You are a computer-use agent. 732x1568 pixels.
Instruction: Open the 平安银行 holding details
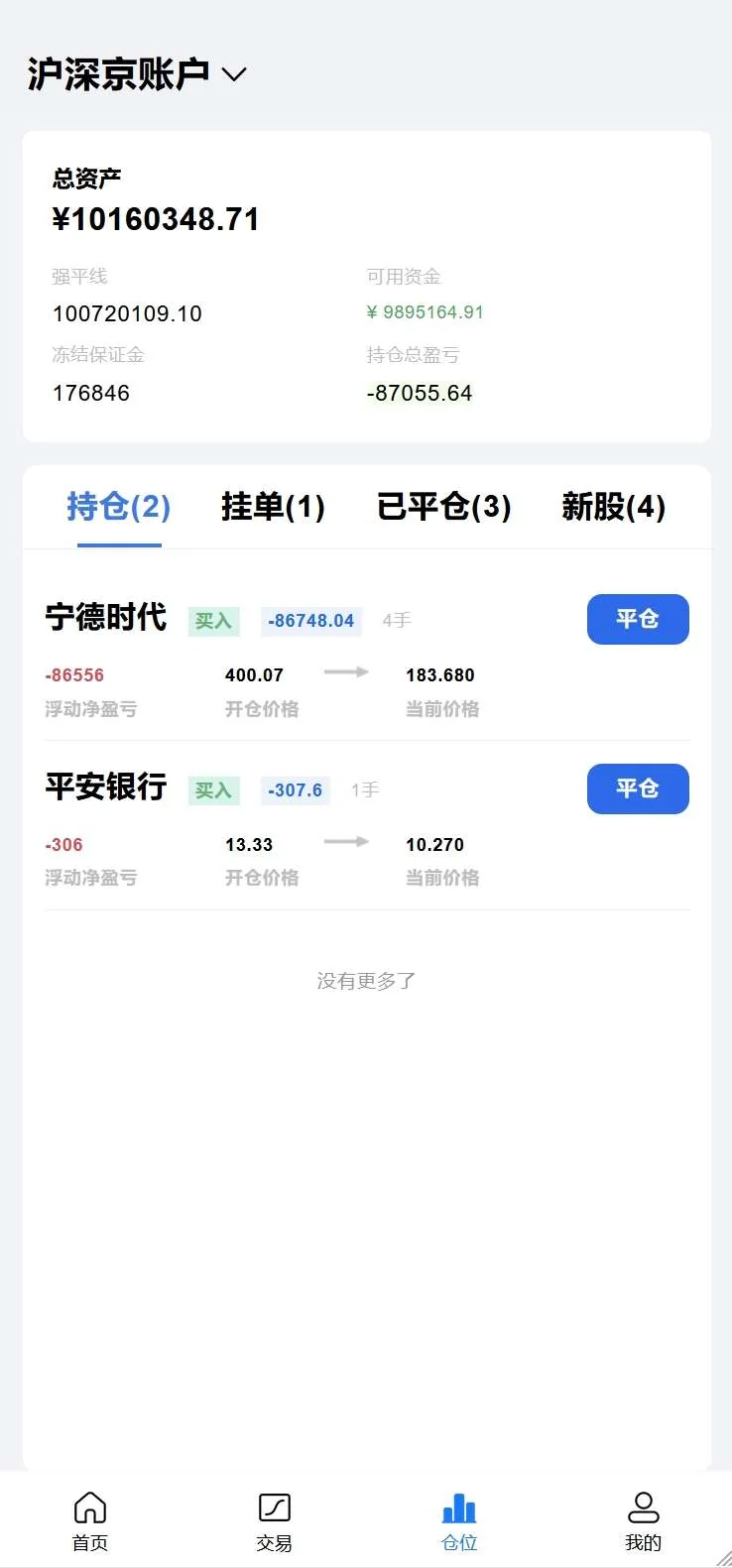point(106,787)
